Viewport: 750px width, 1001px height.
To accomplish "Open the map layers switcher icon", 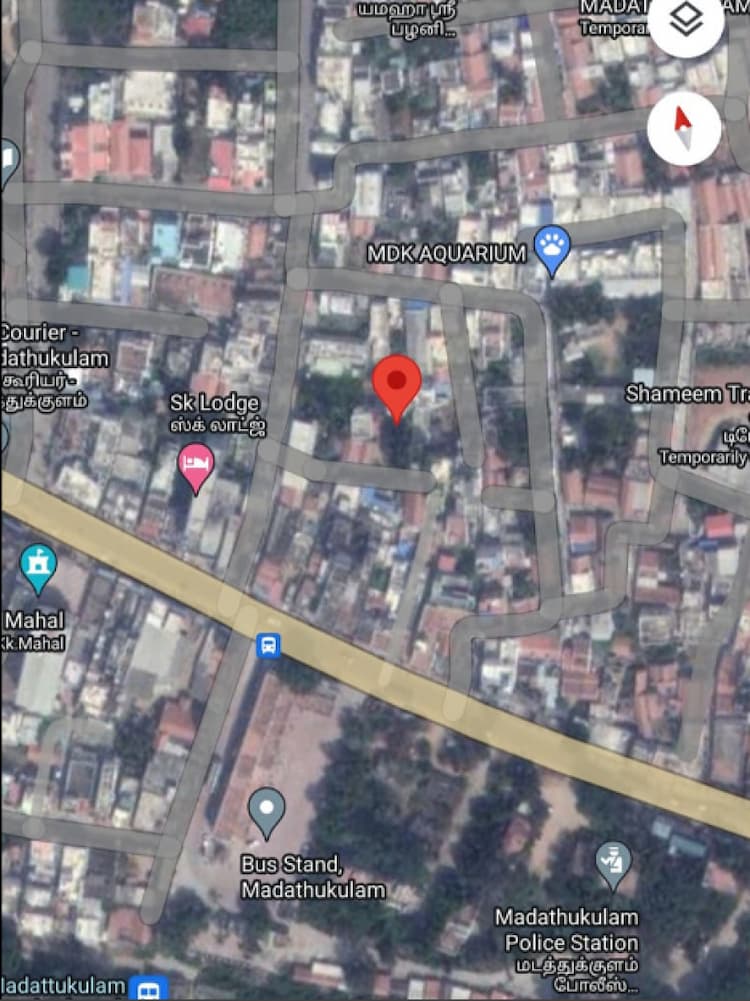I will [x=686, y=17].
